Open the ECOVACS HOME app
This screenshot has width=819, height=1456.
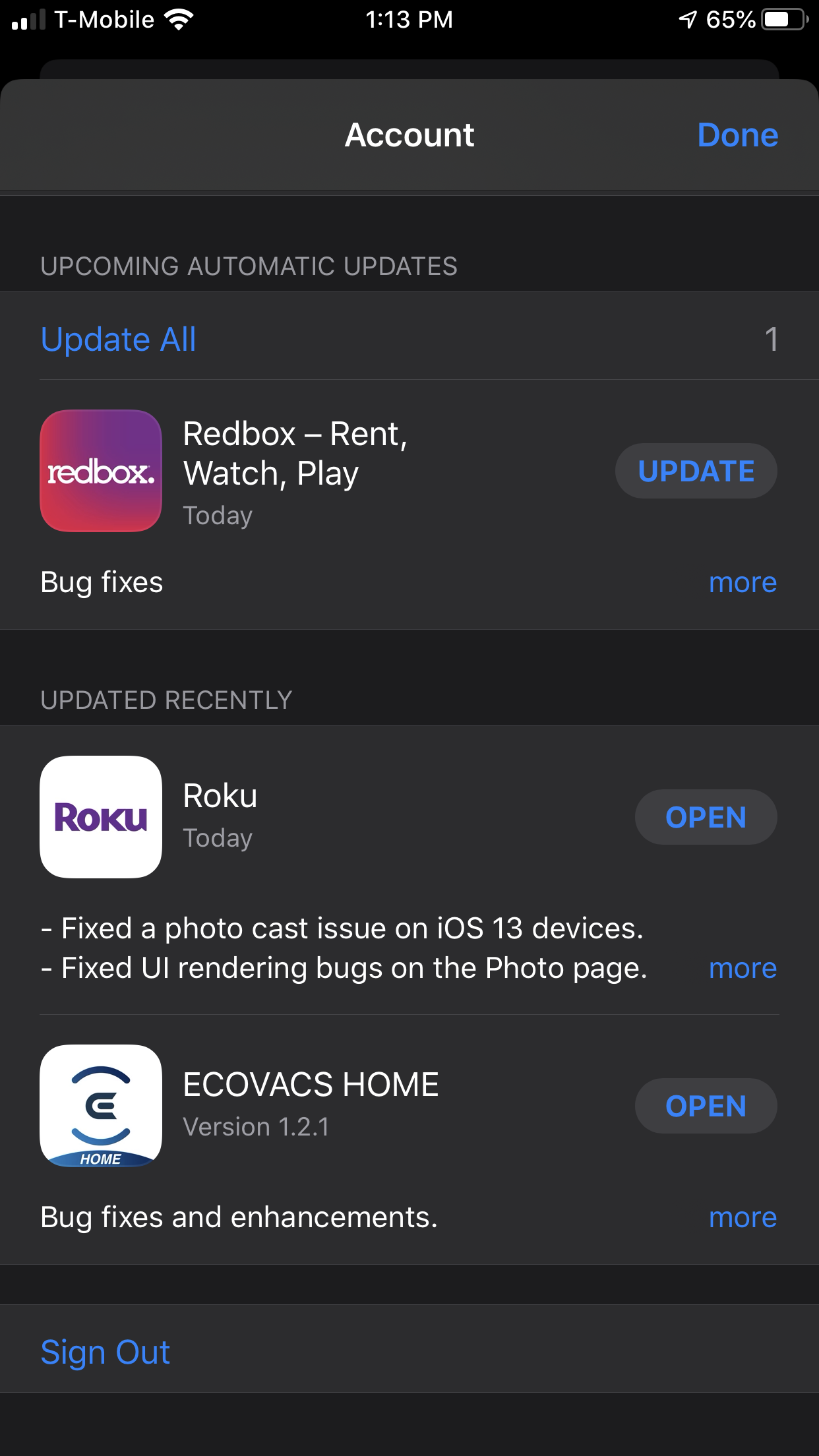705,1106
